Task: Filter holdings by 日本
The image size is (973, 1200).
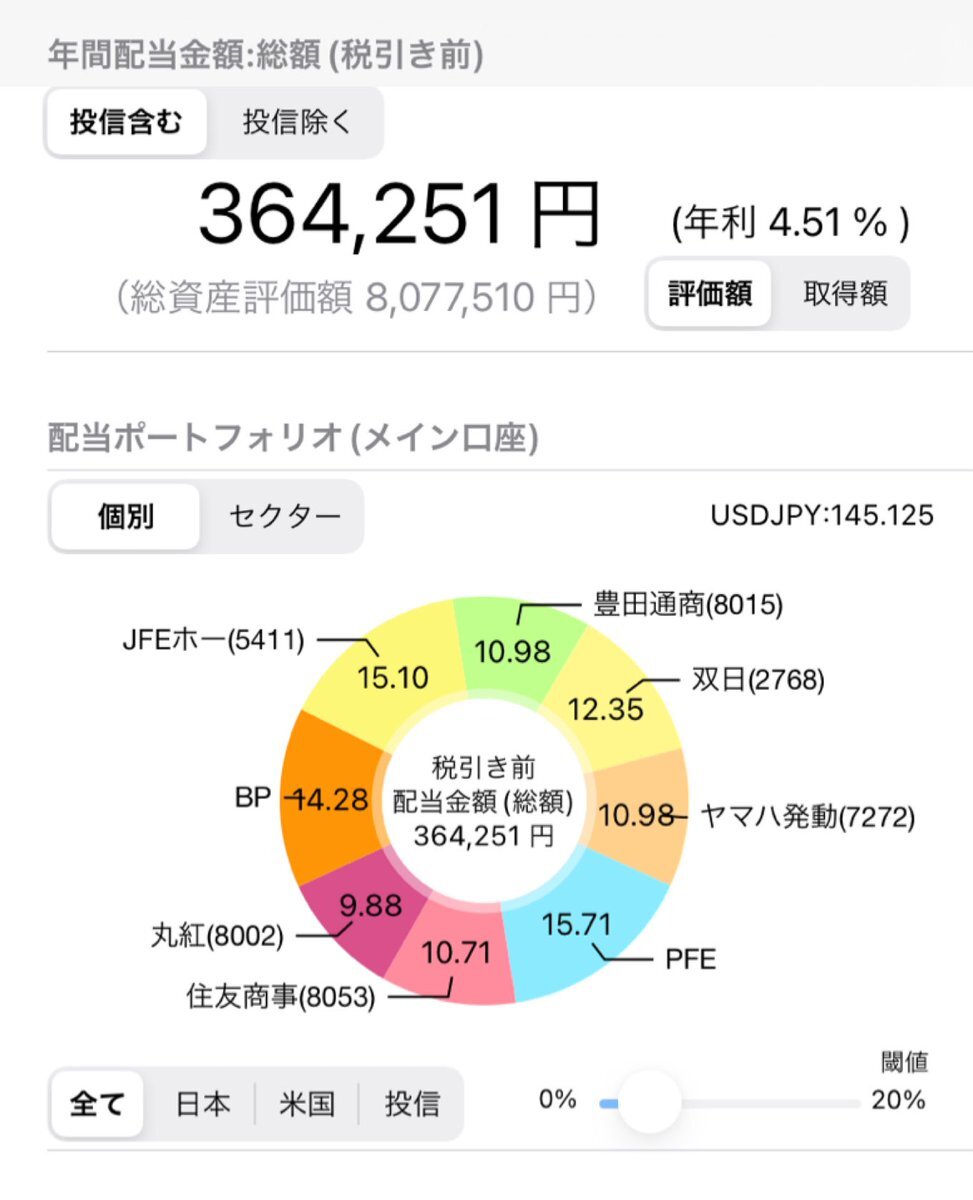Action: [x=203, y=1104]
